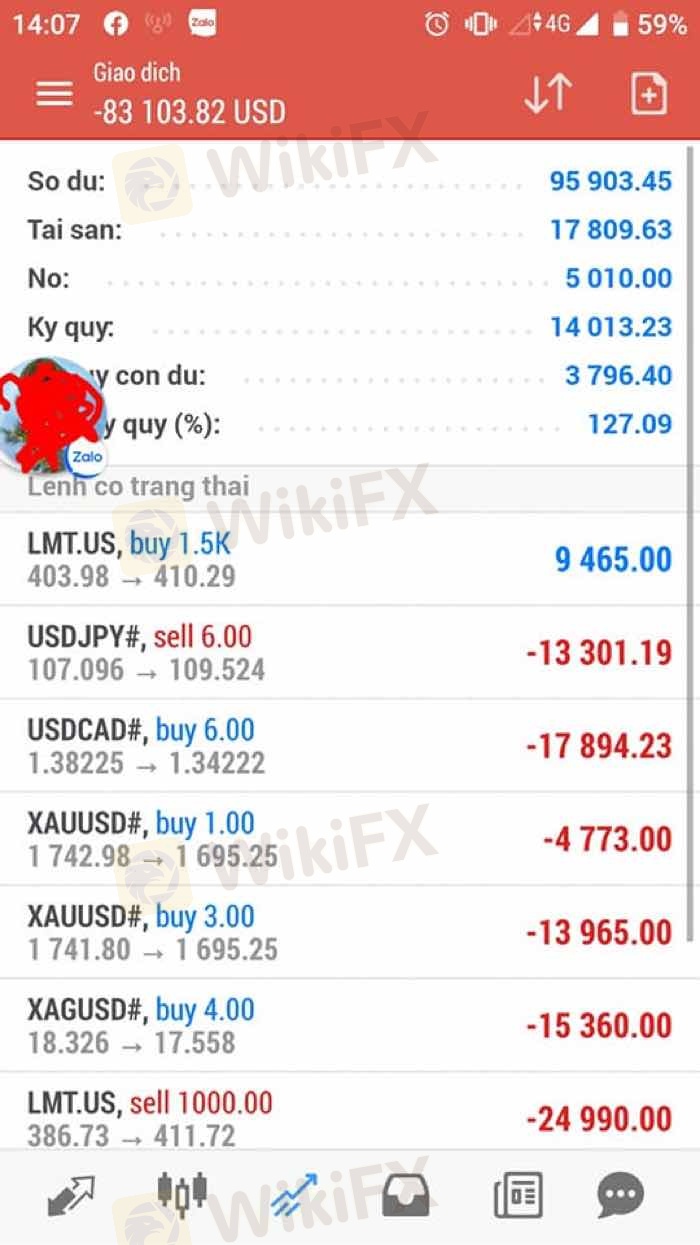Switch to the Charts candlestick tab

pyautogui.click(x=182, y=1195)
